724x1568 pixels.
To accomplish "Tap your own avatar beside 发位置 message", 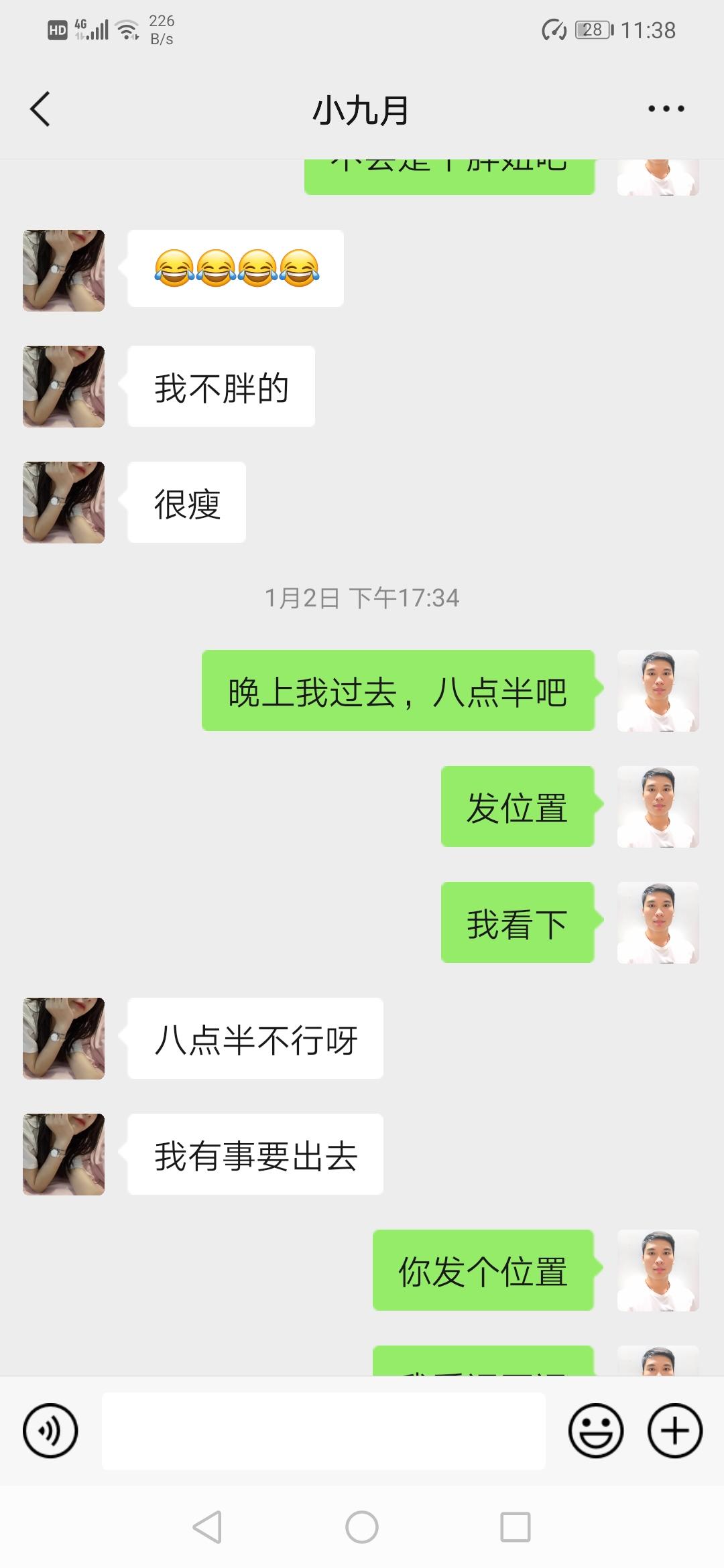I will (658, 809).
